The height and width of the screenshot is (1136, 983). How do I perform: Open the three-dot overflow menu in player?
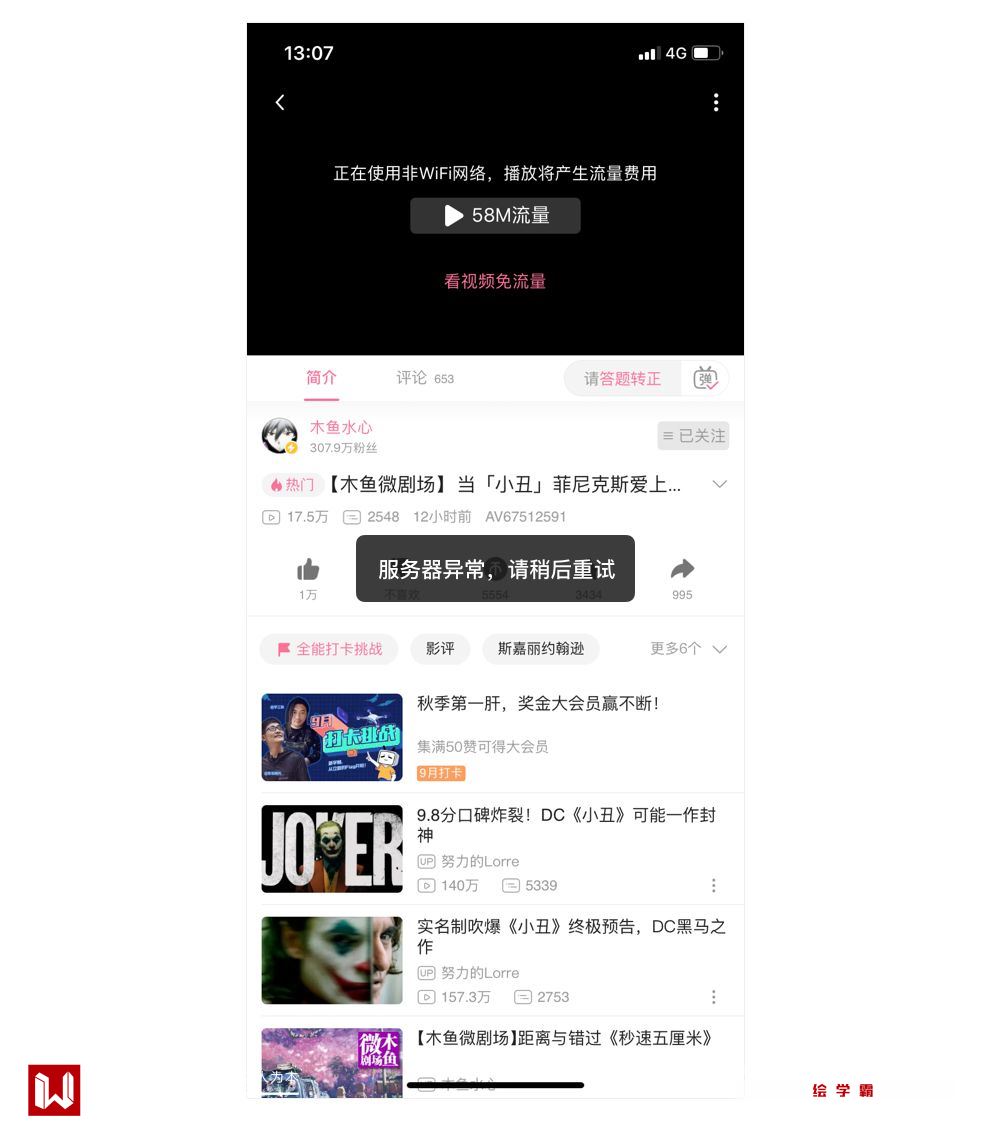715,102
